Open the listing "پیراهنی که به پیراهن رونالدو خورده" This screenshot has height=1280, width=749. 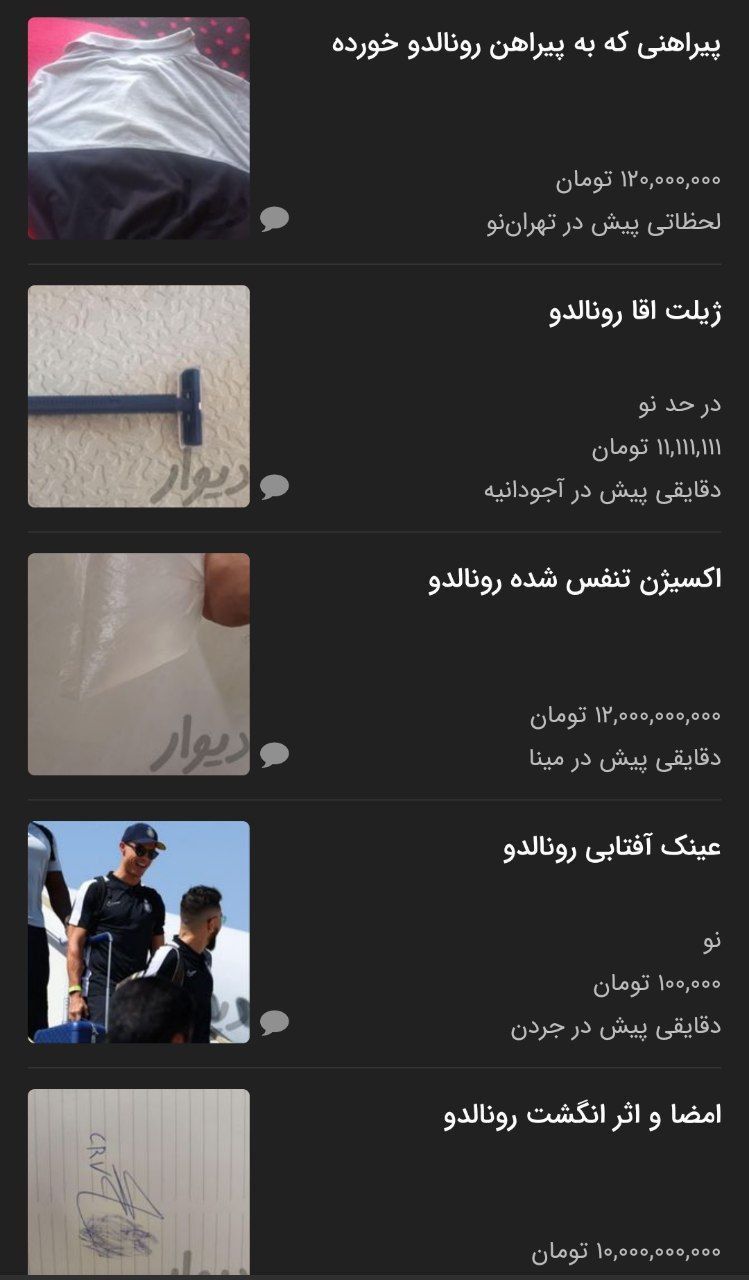tap(526, 45)
